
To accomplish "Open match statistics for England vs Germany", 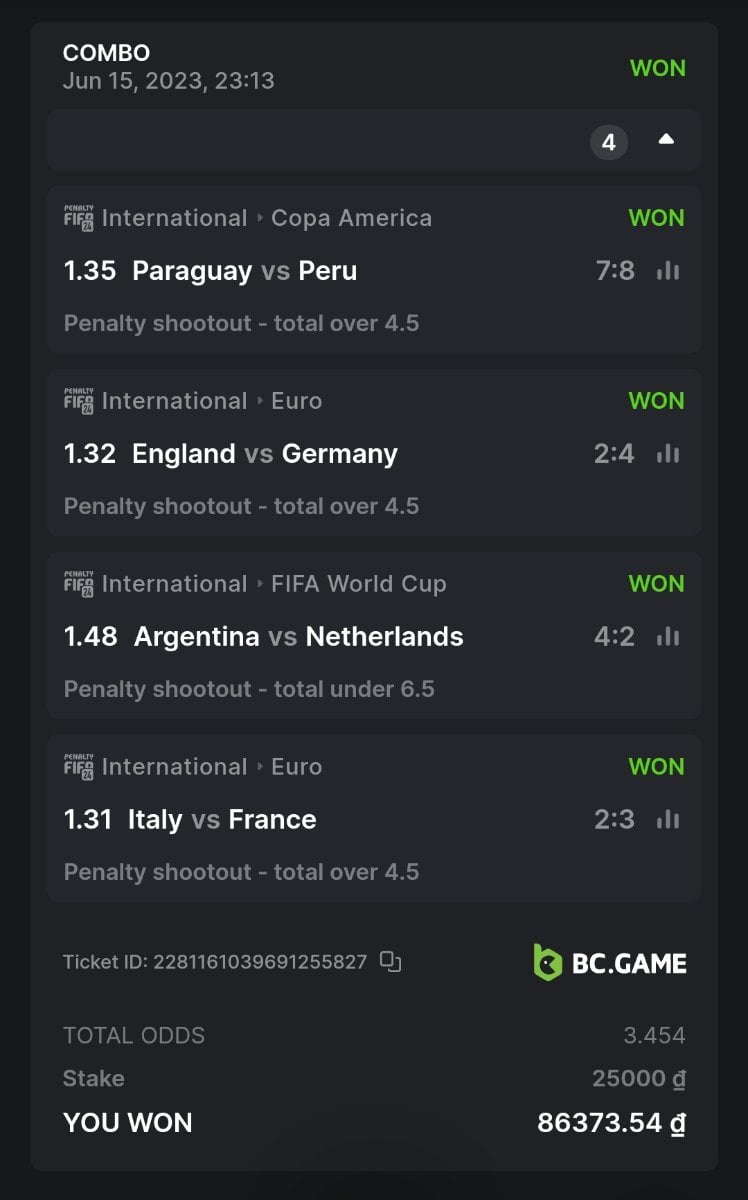I will pos(668,454).
